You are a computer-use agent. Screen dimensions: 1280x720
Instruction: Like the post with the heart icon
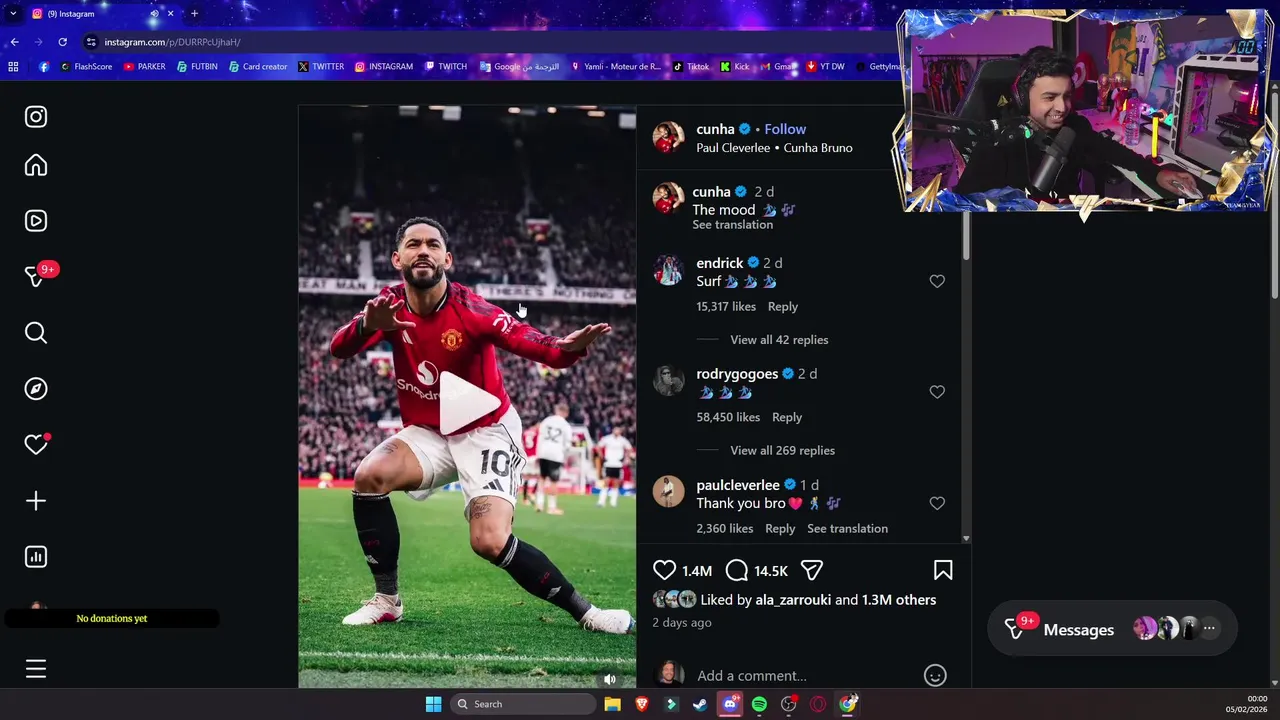click(x=664, y=570)
